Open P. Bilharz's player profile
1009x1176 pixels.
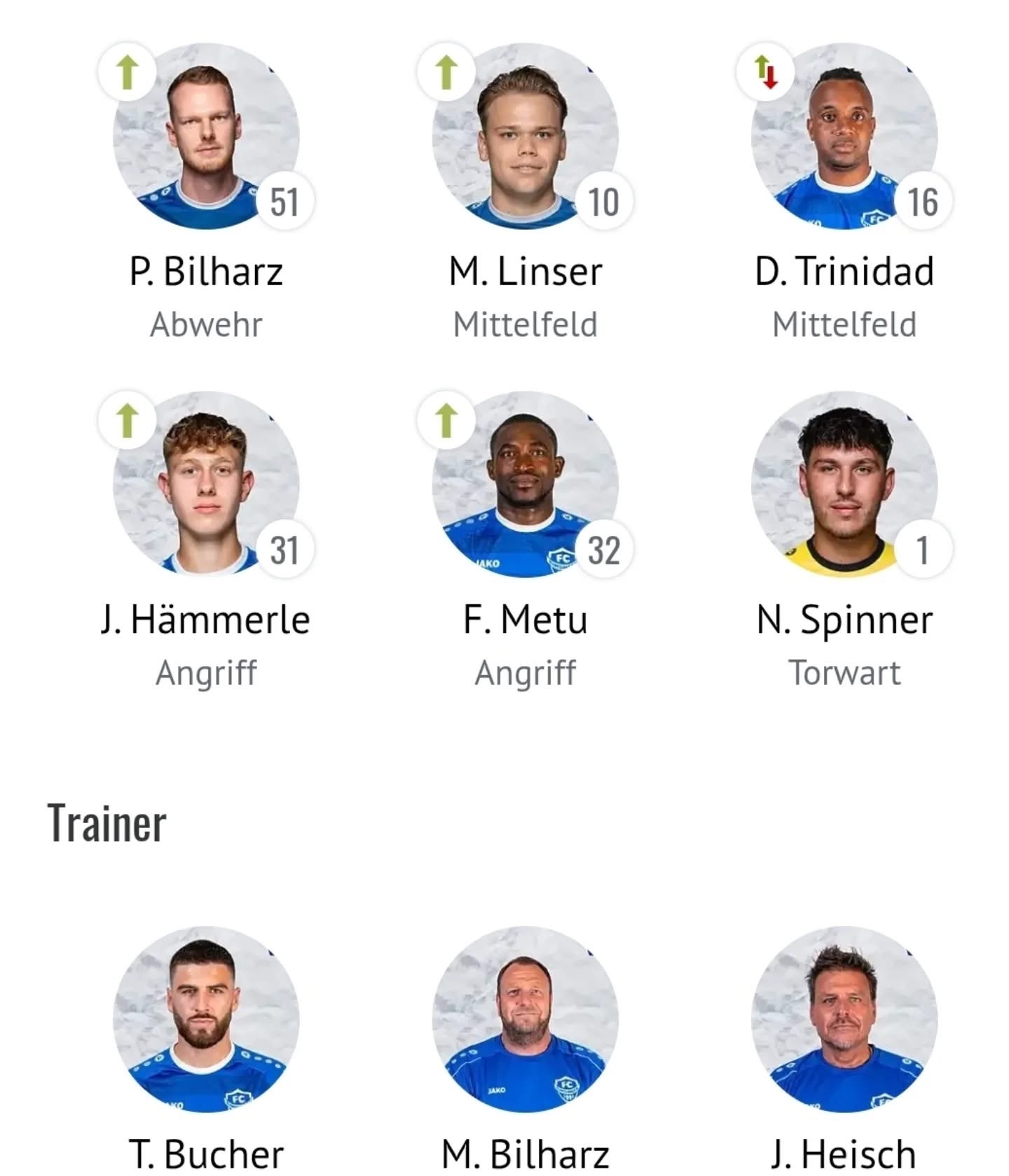[x=206, y=137]
